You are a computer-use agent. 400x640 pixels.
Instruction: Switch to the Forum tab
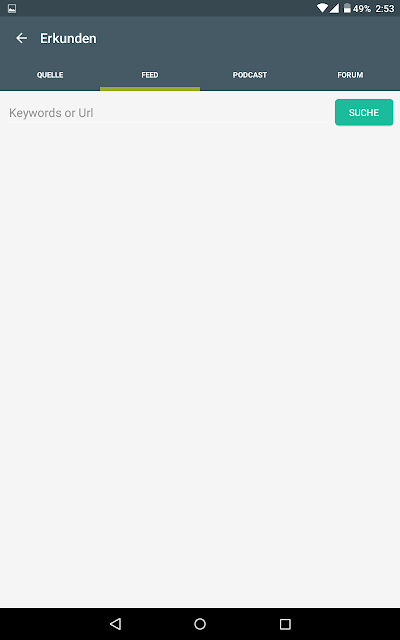pyautogui.click(x=350, y=75)
